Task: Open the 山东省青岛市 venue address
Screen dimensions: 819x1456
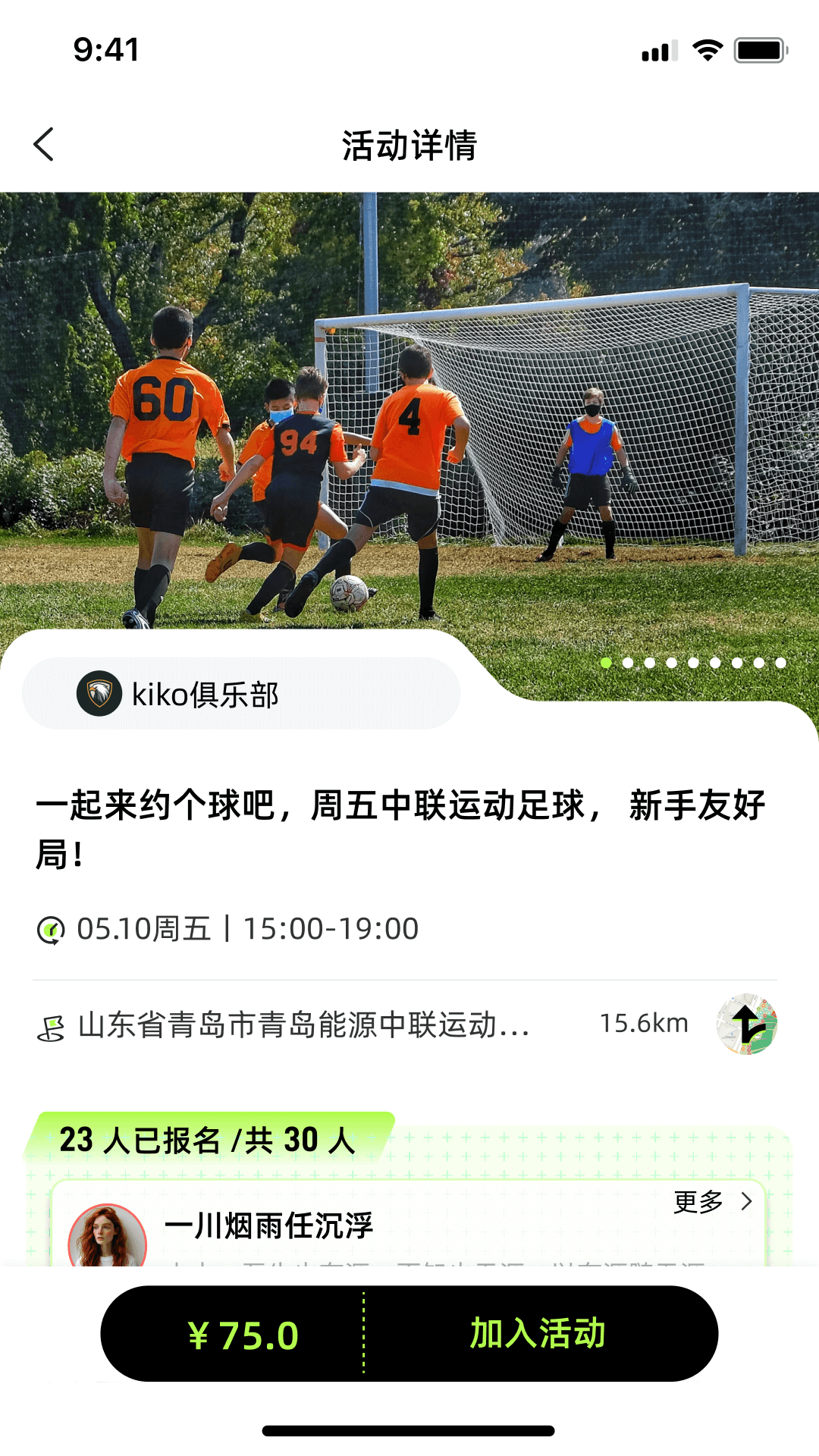Action: click(303, 1025)
